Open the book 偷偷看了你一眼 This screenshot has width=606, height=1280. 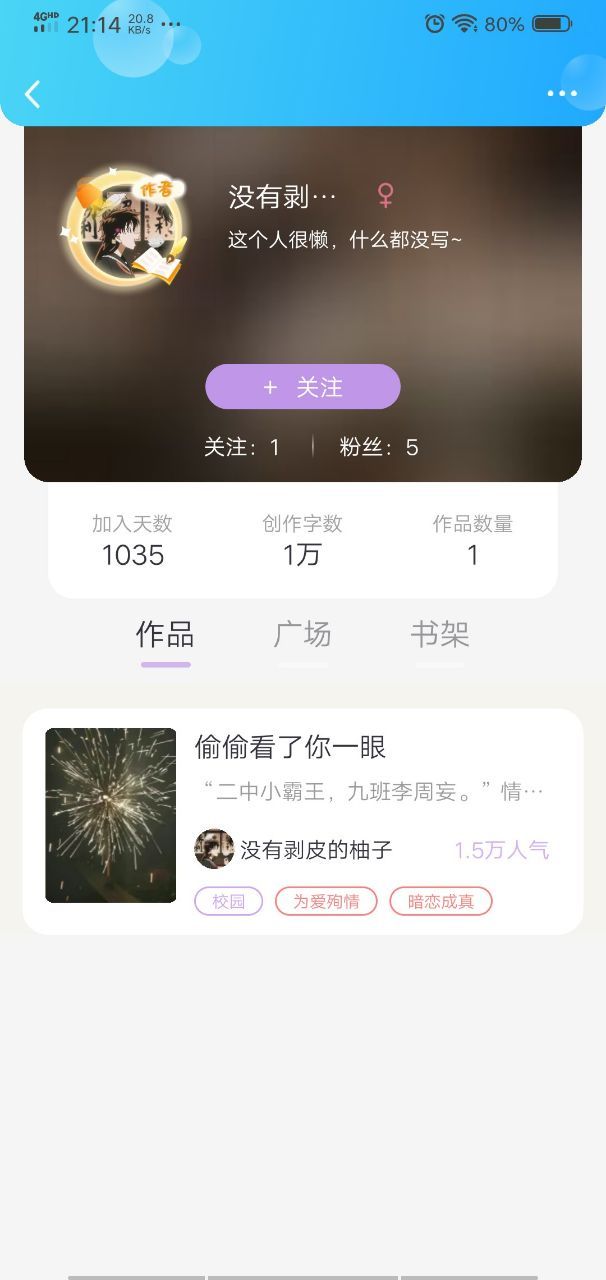pyautogui.click(x=303, y=822)
